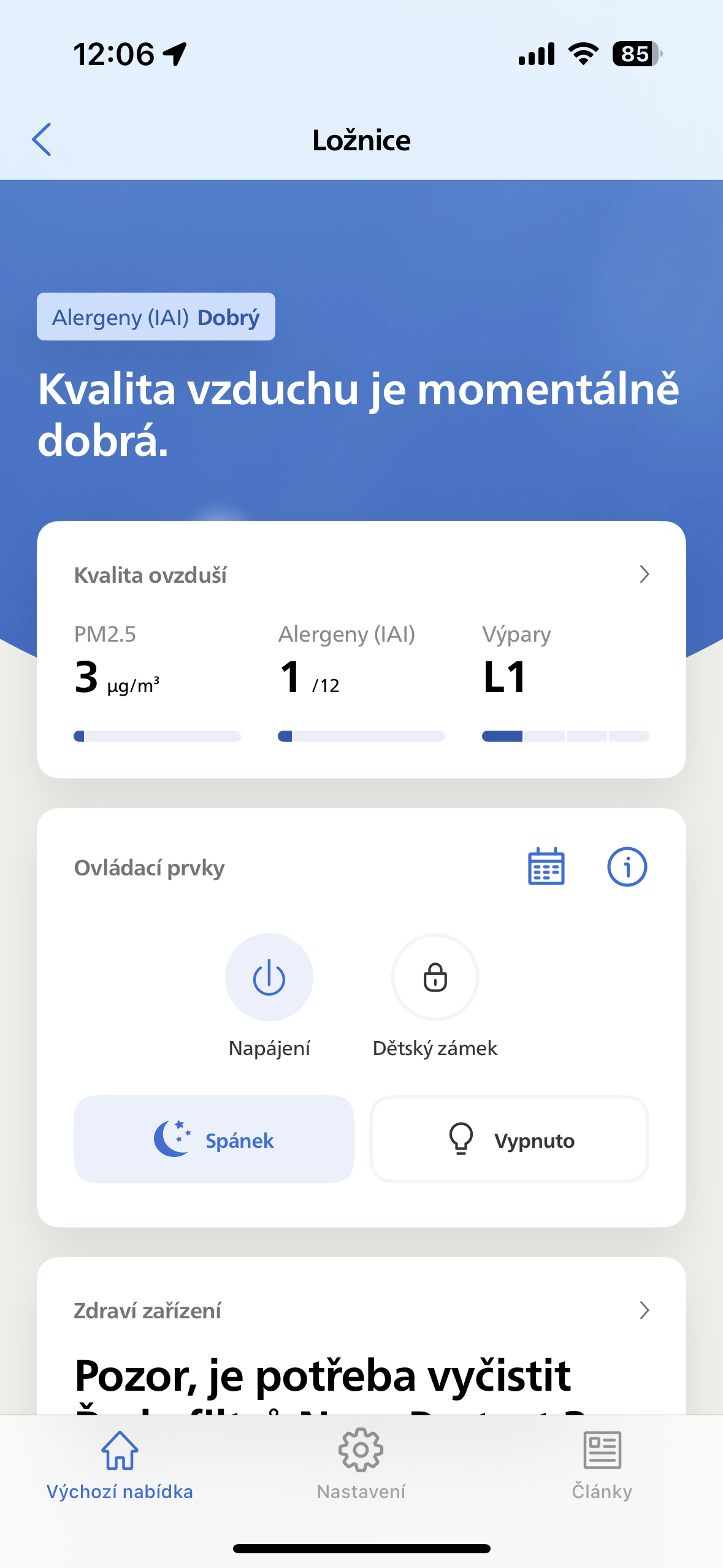723x1568 pixels.
Task: Enable the Dětský zámek lock icon
Action: click(435, 977)
